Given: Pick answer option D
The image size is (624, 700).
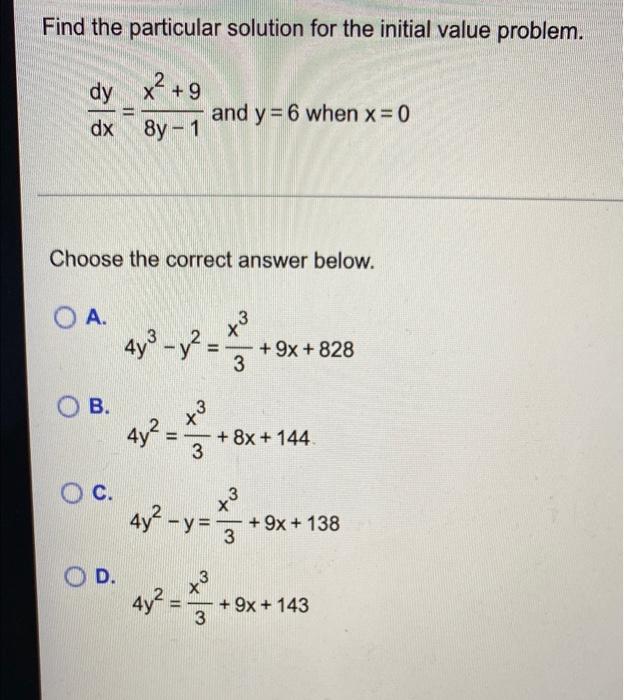Looking at the screenshot, I should (65, 577).
